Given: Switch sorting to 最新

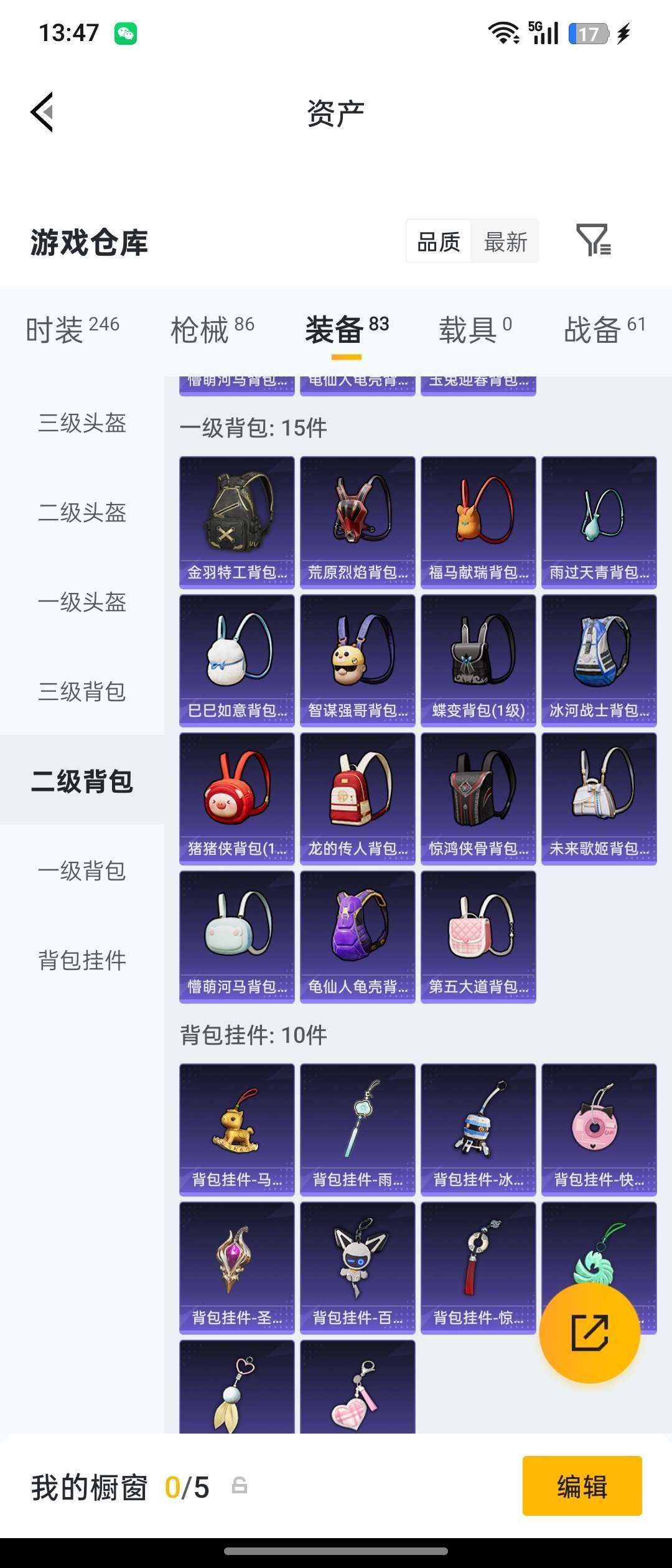Looking at the screenshot, I should point(505,241).
